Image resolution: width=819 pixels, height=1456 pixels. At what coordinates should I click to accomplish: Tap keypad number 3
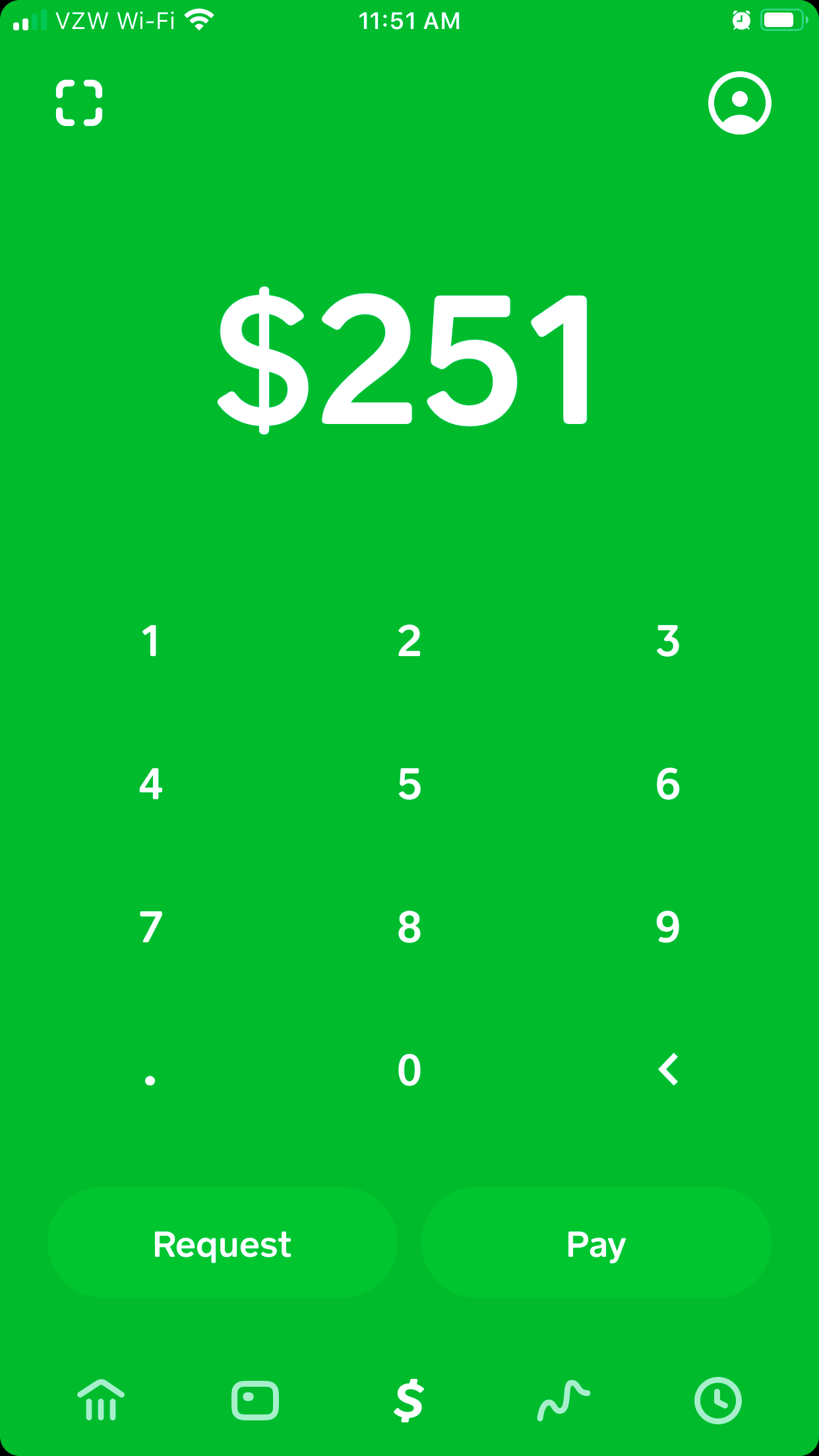667,641
